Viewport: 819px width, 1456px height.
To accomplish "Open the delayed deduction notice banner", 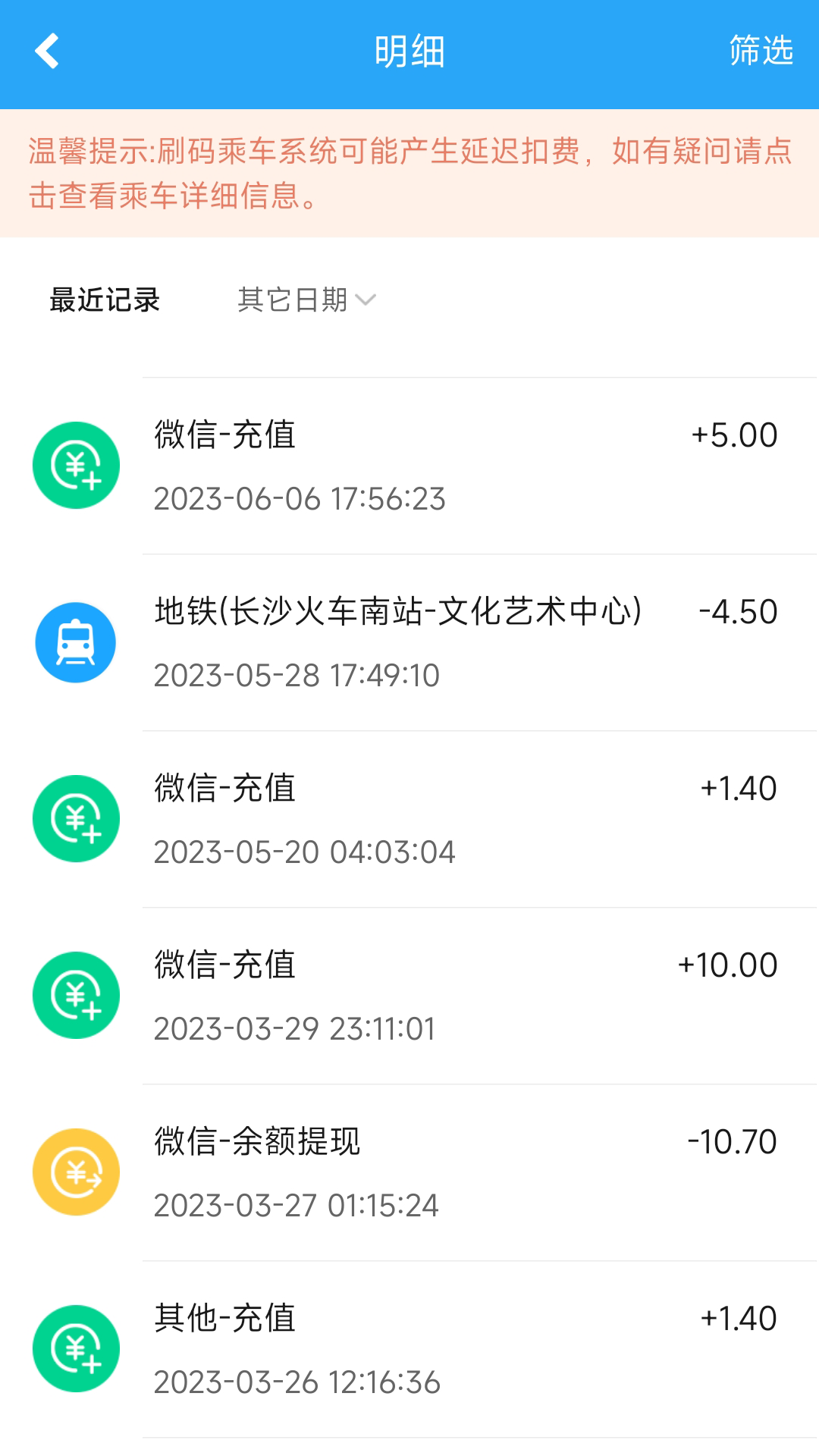I will click(x=409, y=173).
